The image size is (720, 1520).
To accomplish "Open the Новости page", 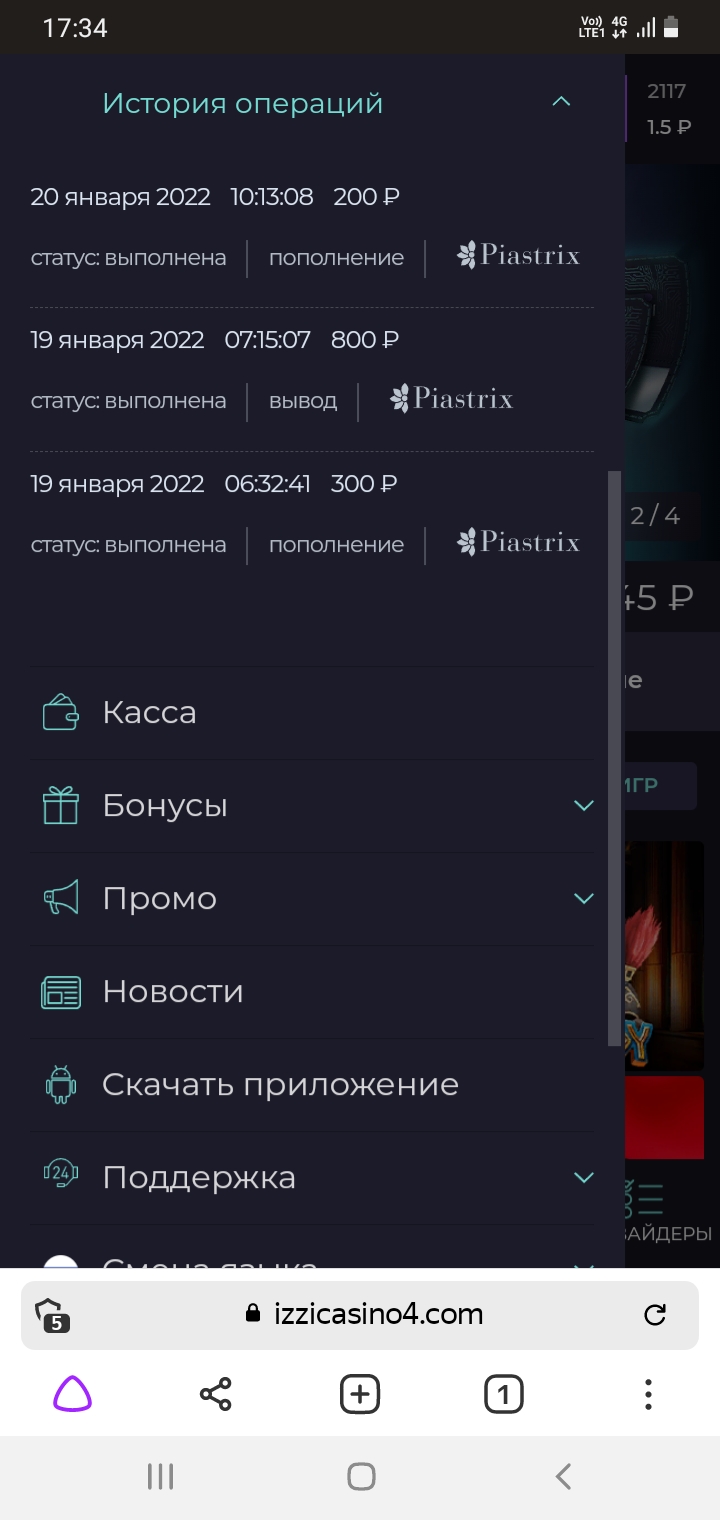I will [x=311, y=992].
